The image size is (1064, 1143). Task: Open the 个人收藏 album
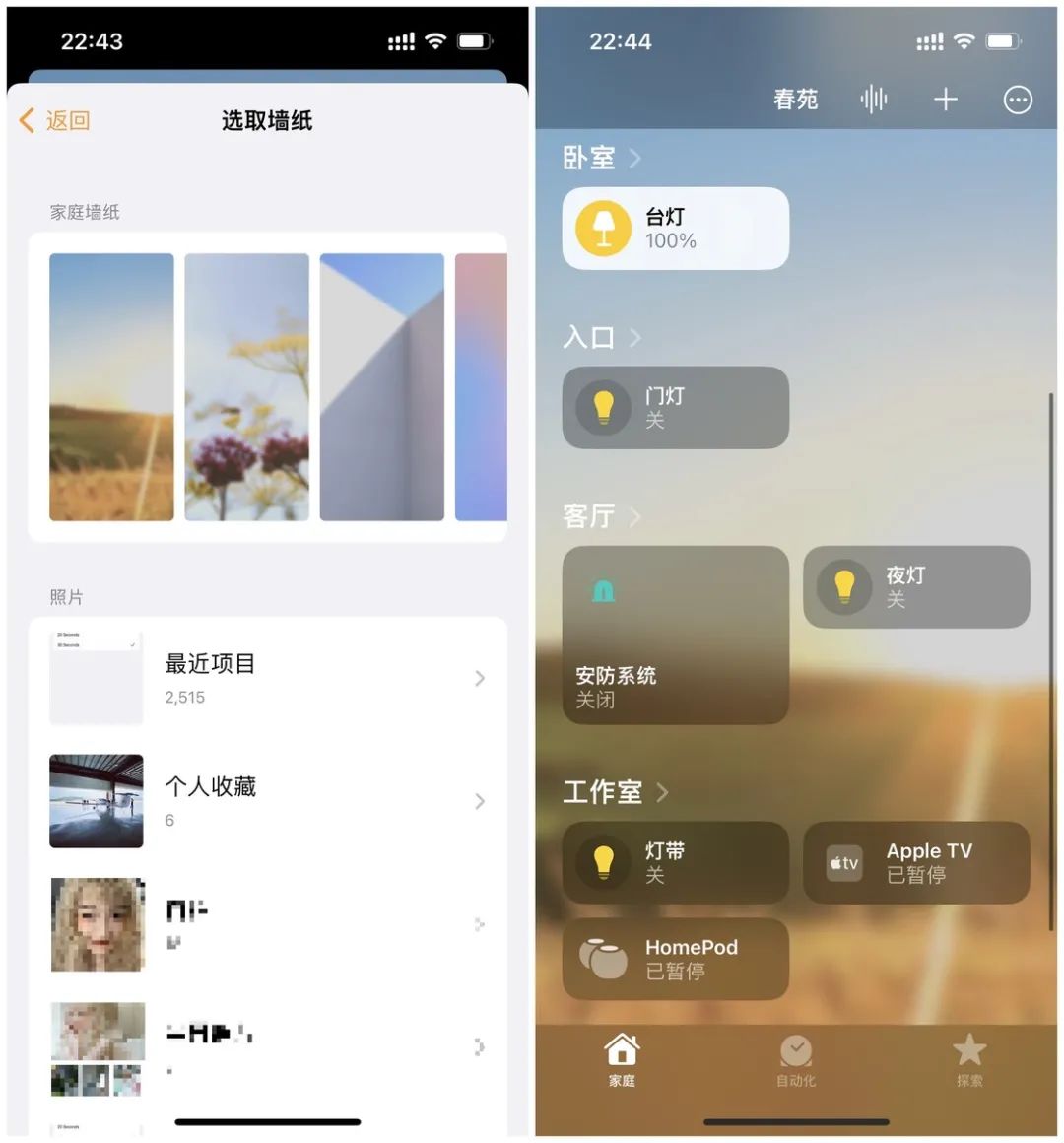tap(267, 801)
